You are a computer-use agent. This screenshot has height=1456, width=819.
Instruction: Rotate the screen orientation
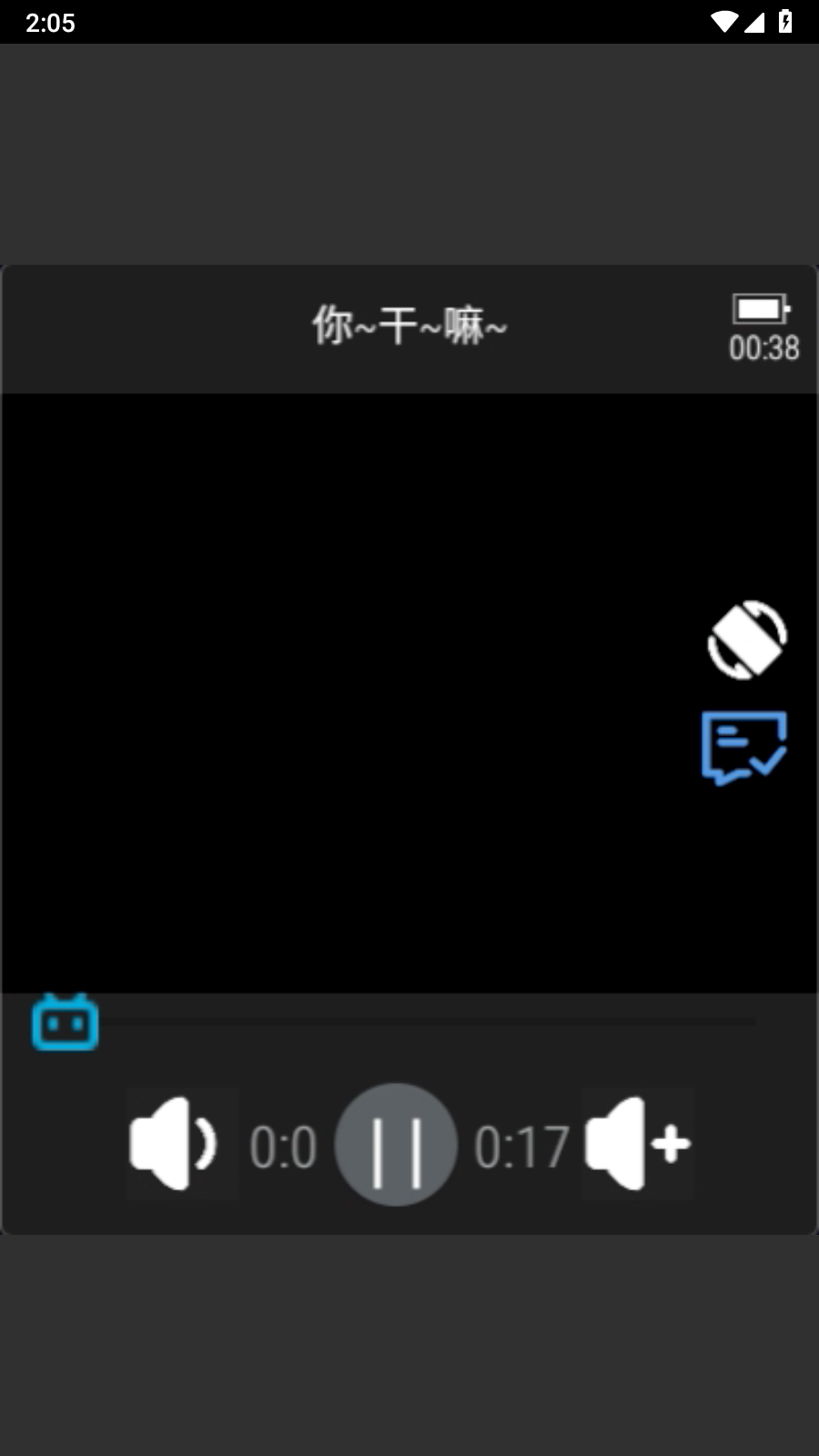tap(747, 640)
